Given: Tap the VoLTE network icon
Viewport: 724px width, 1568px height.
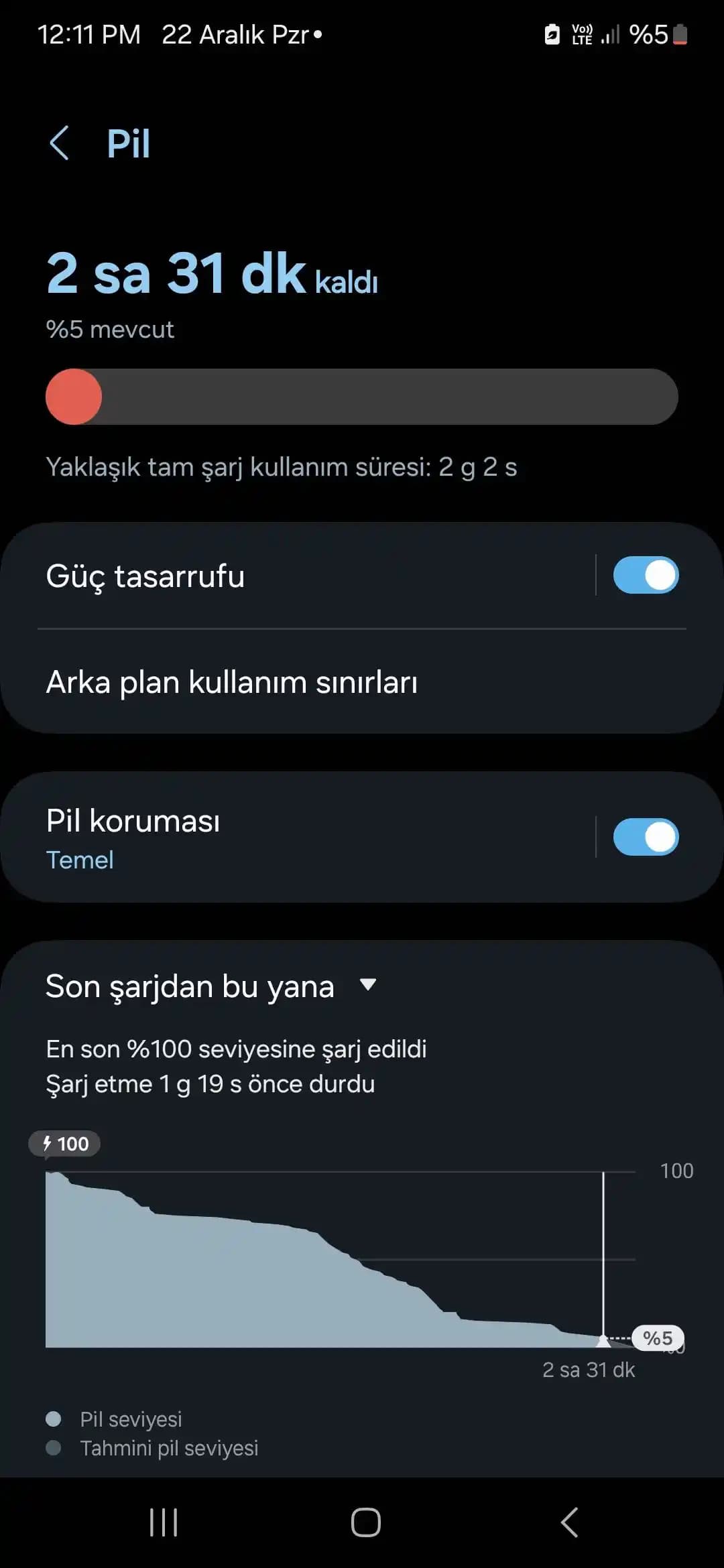Looking at the screenshot, I should tap(583, 35).
